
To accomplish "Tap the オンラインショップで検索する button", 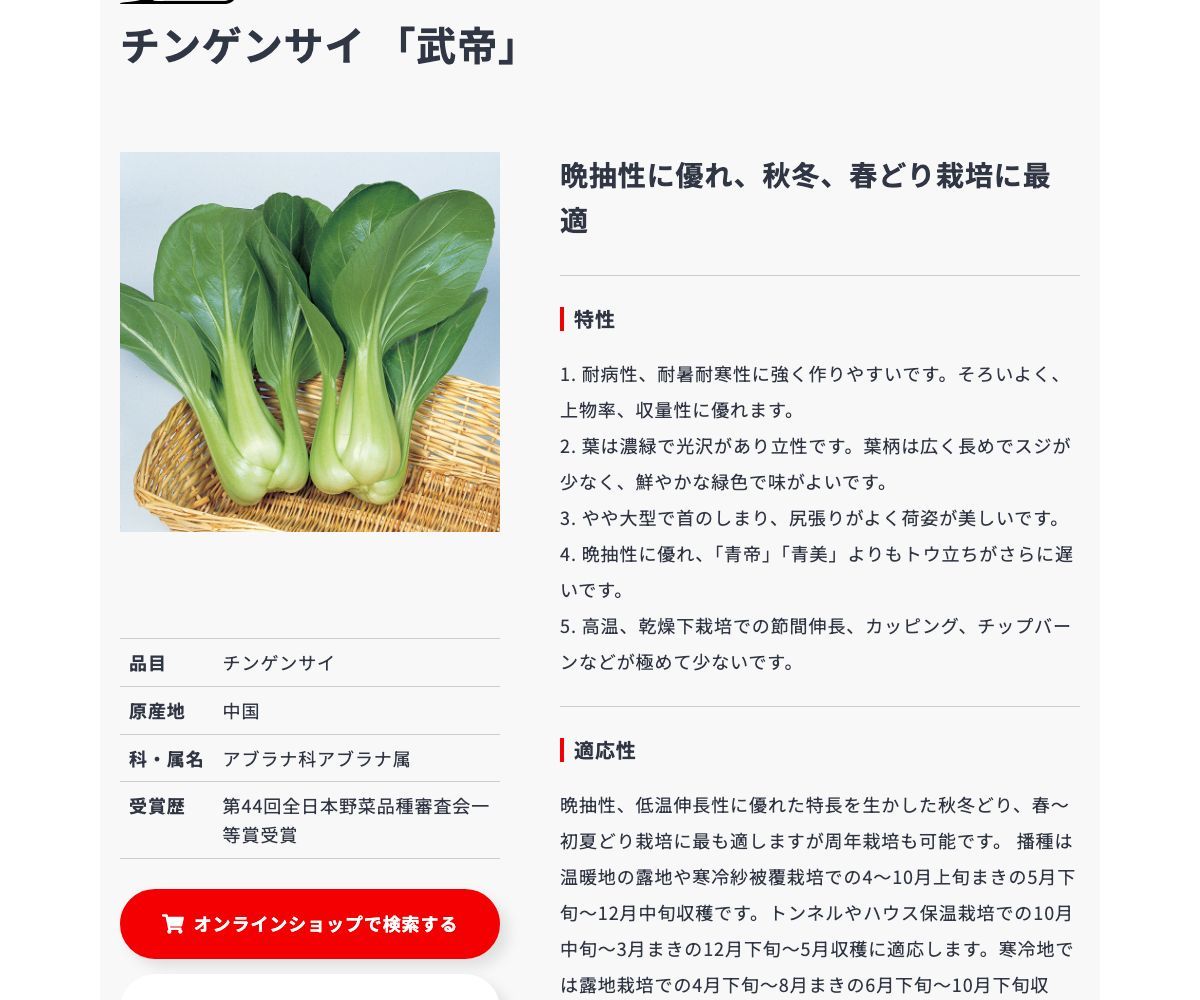I will (310, 924).
